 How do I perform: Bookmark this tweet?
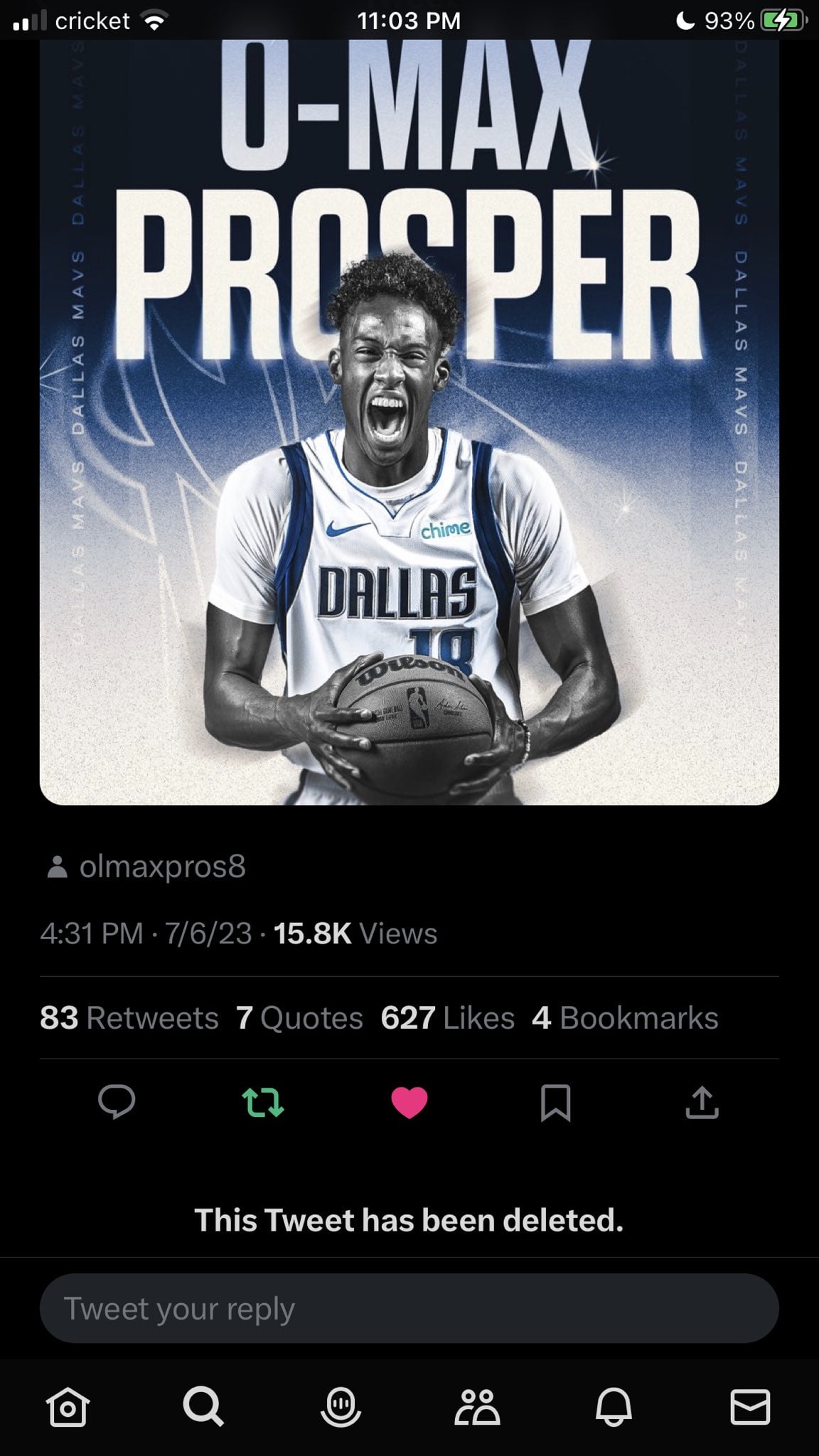point(555,1103)
